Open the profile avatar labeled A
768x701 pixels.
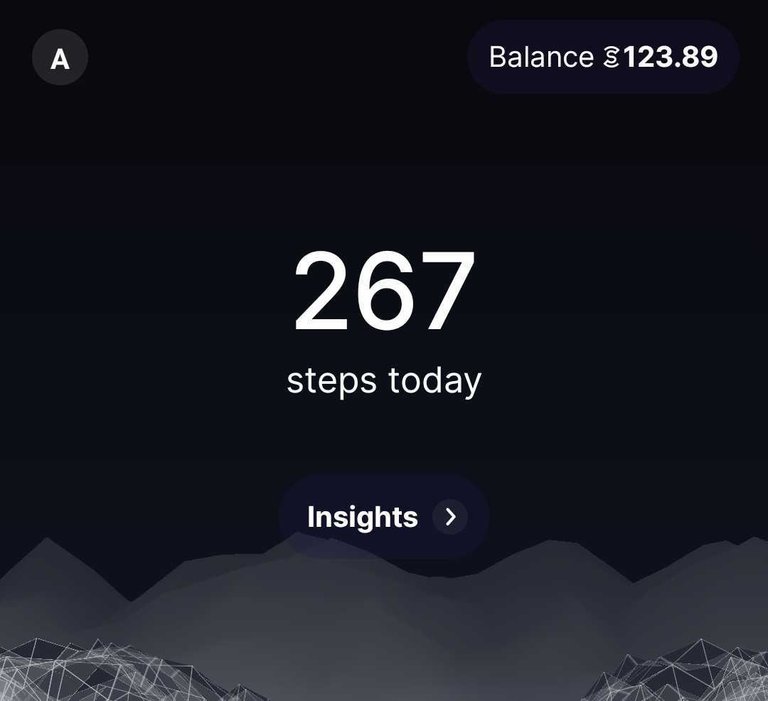point(60,59)
